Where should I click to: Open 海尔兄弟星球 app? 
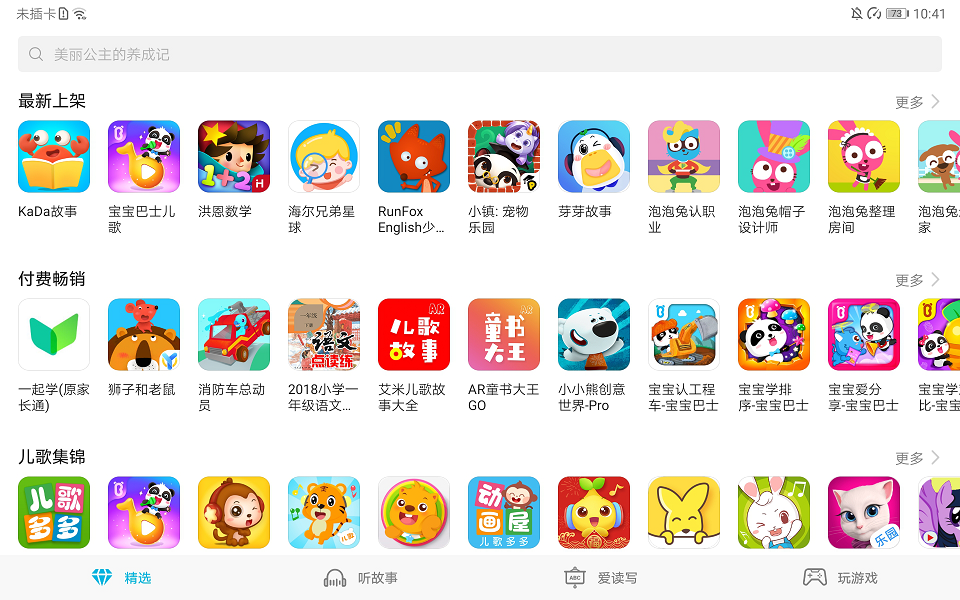[324, 157]
